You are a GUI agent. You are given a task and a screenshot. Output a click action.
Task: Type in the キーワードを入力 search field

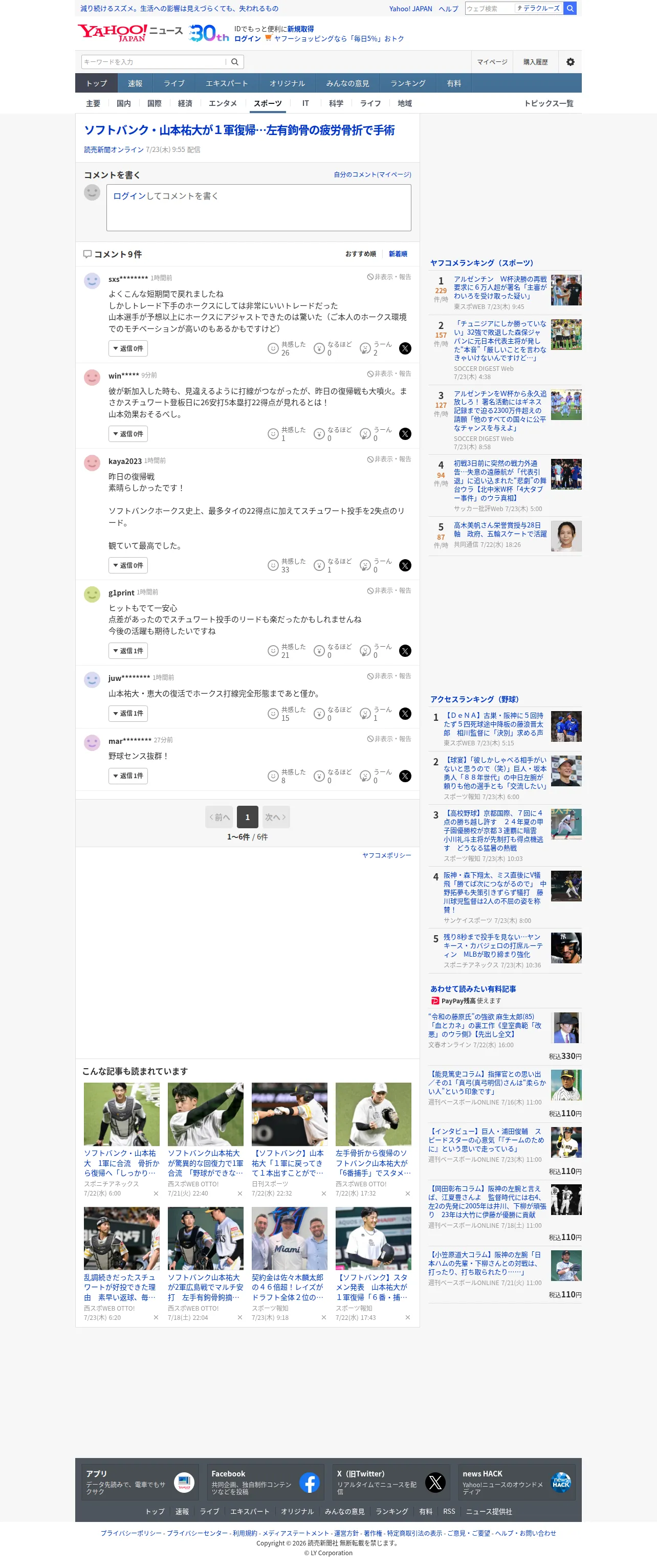tap(154, 61)
